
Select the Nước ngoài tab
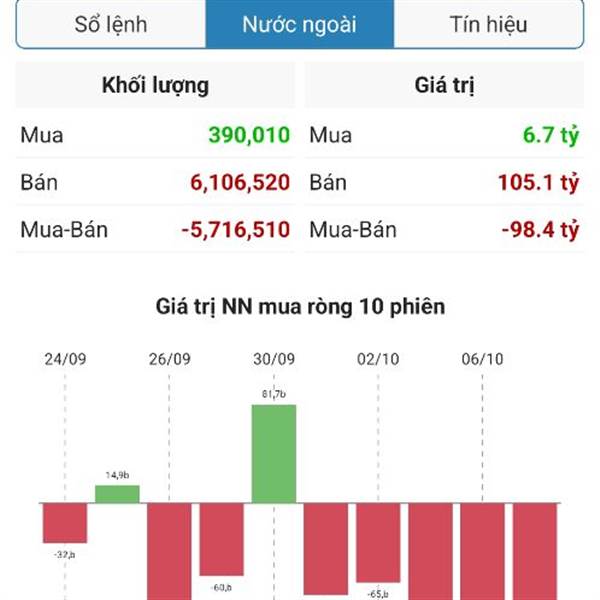click(x=299, y=24)
